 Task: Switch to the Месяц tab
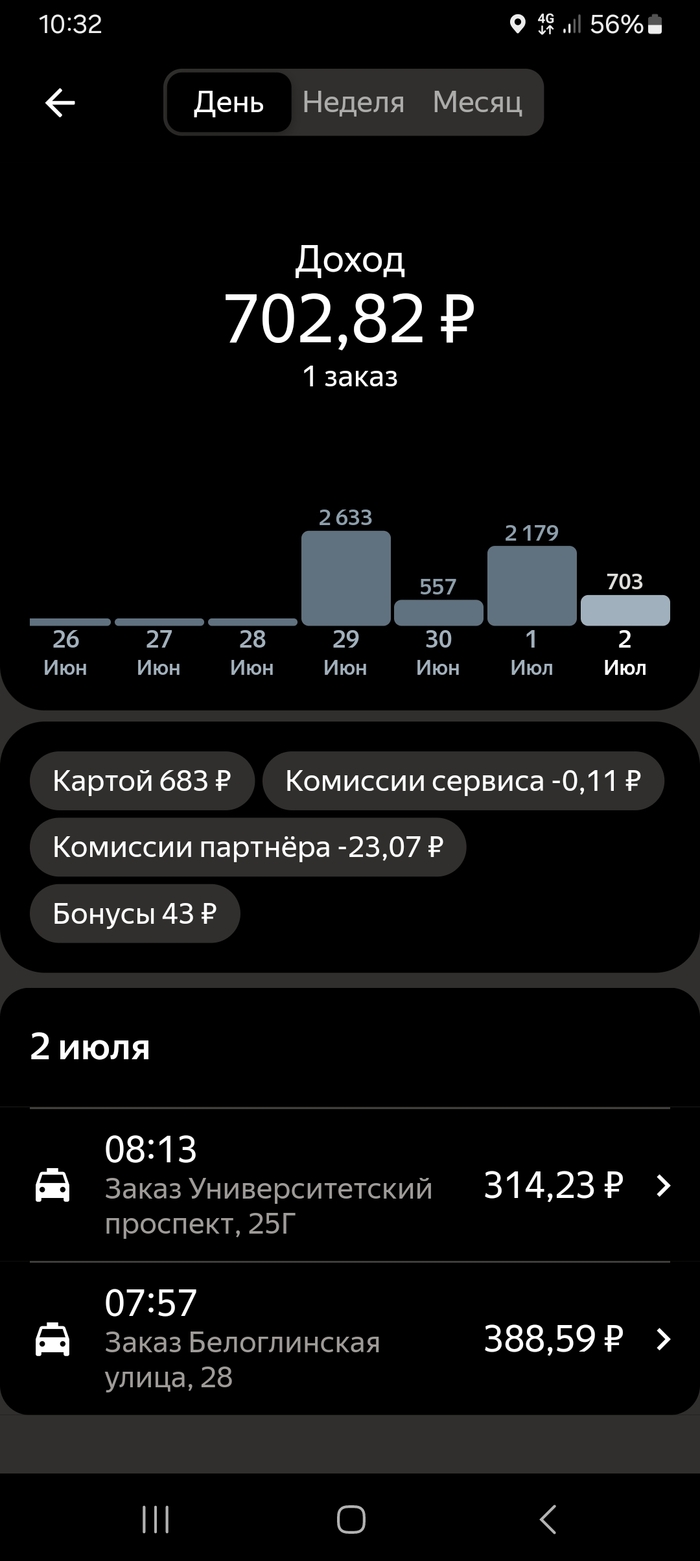pos(477,102)
